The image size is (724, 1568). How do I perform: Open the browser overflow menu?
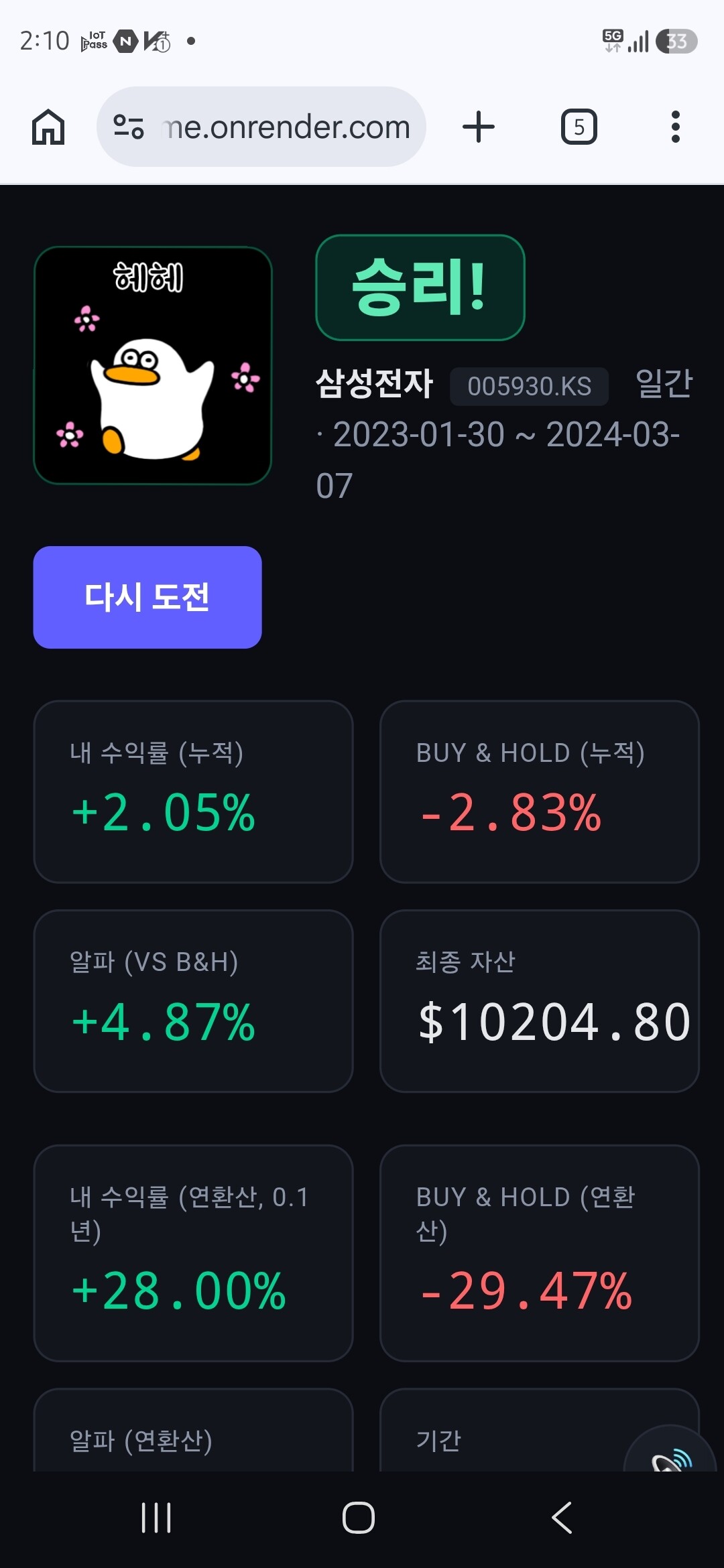pyautogui.click(x=675, y=127)
